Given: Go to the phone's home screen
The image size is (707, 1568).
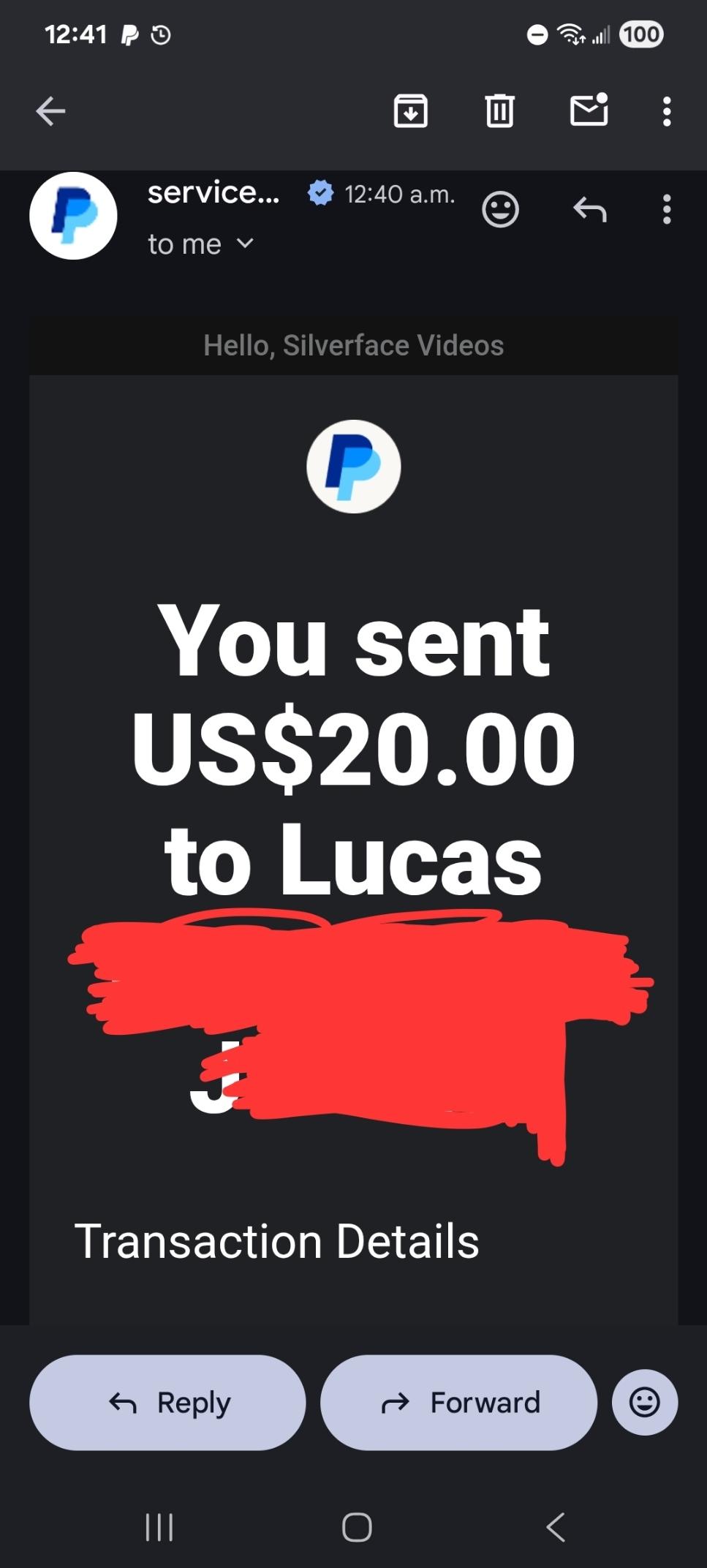Looking at the screenshot, I should 357,1527.
